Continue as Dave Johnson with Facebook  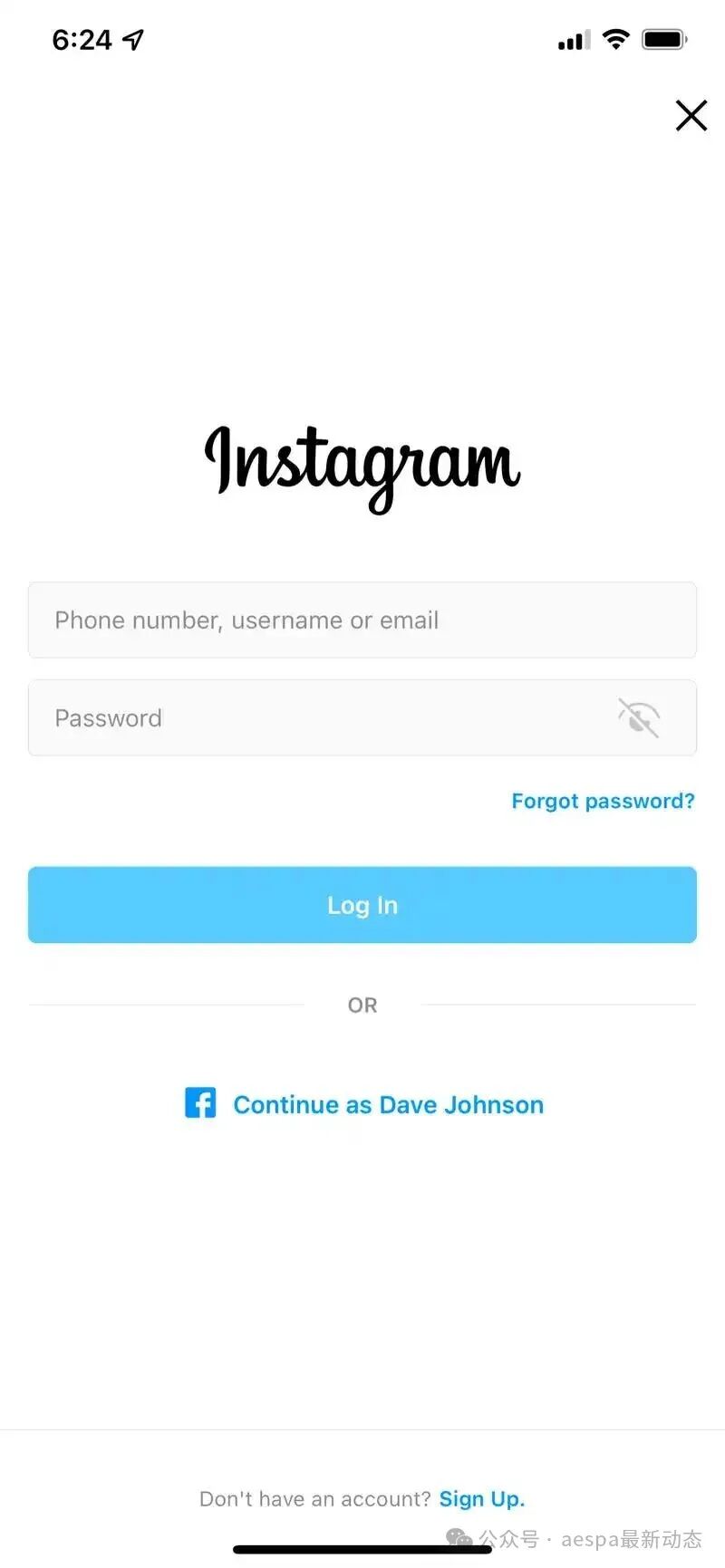[364, 1104]
